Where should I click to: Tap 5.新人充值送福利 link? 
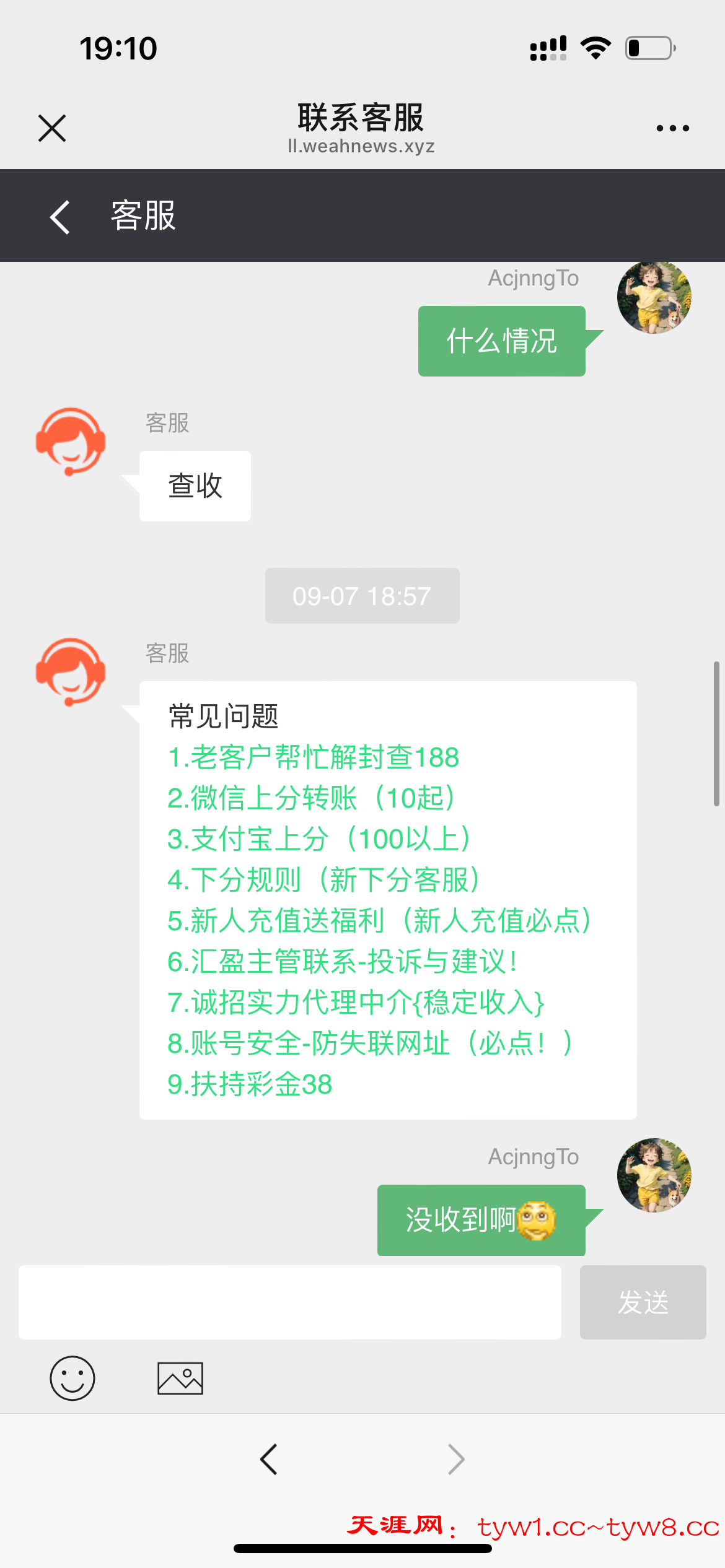coord(379,921)
